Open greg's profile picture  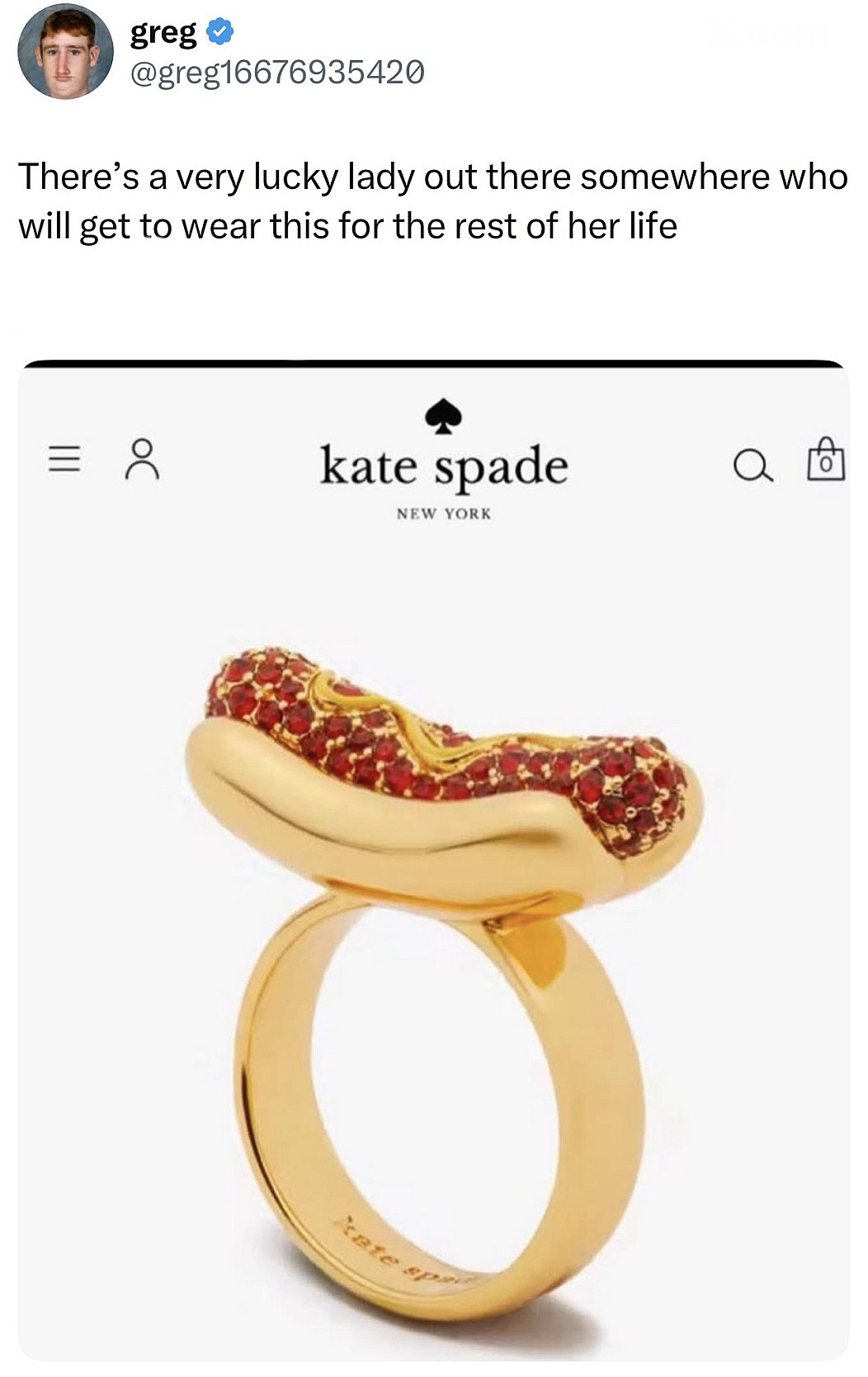click(x=65, y=51)
